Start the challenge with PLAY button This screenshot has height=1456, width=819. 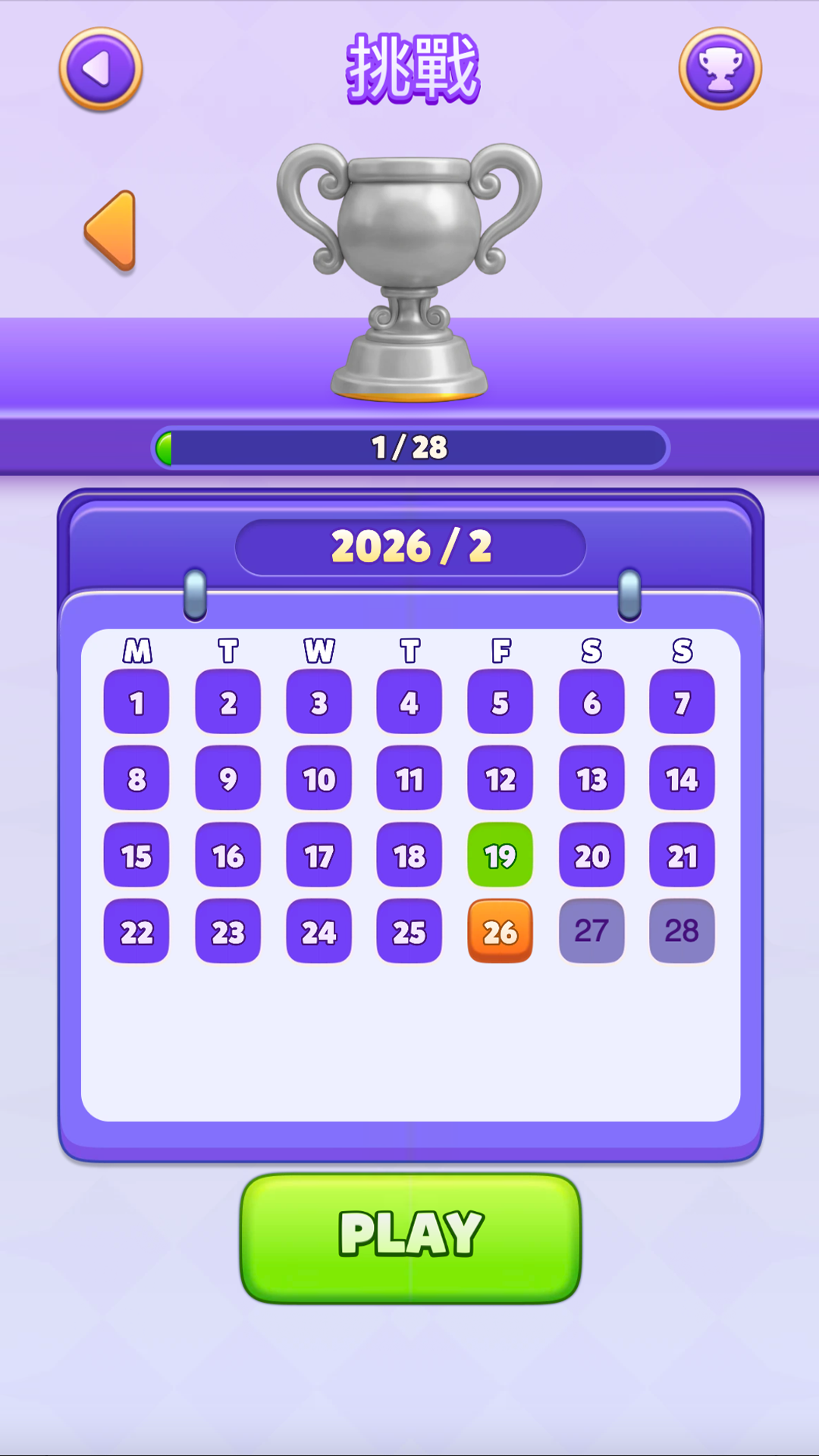[410, 1237]
